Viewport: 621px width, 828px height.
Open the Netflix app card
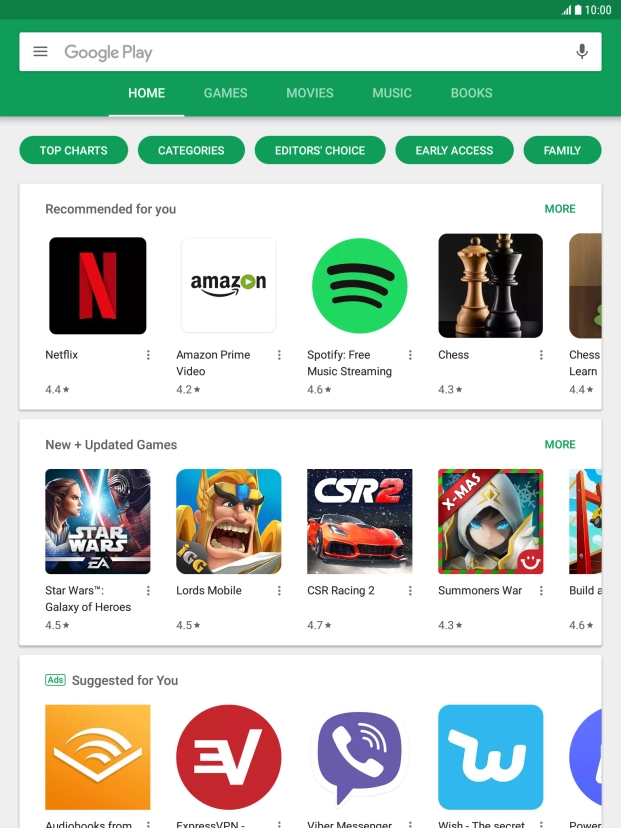tap(98, 286)
